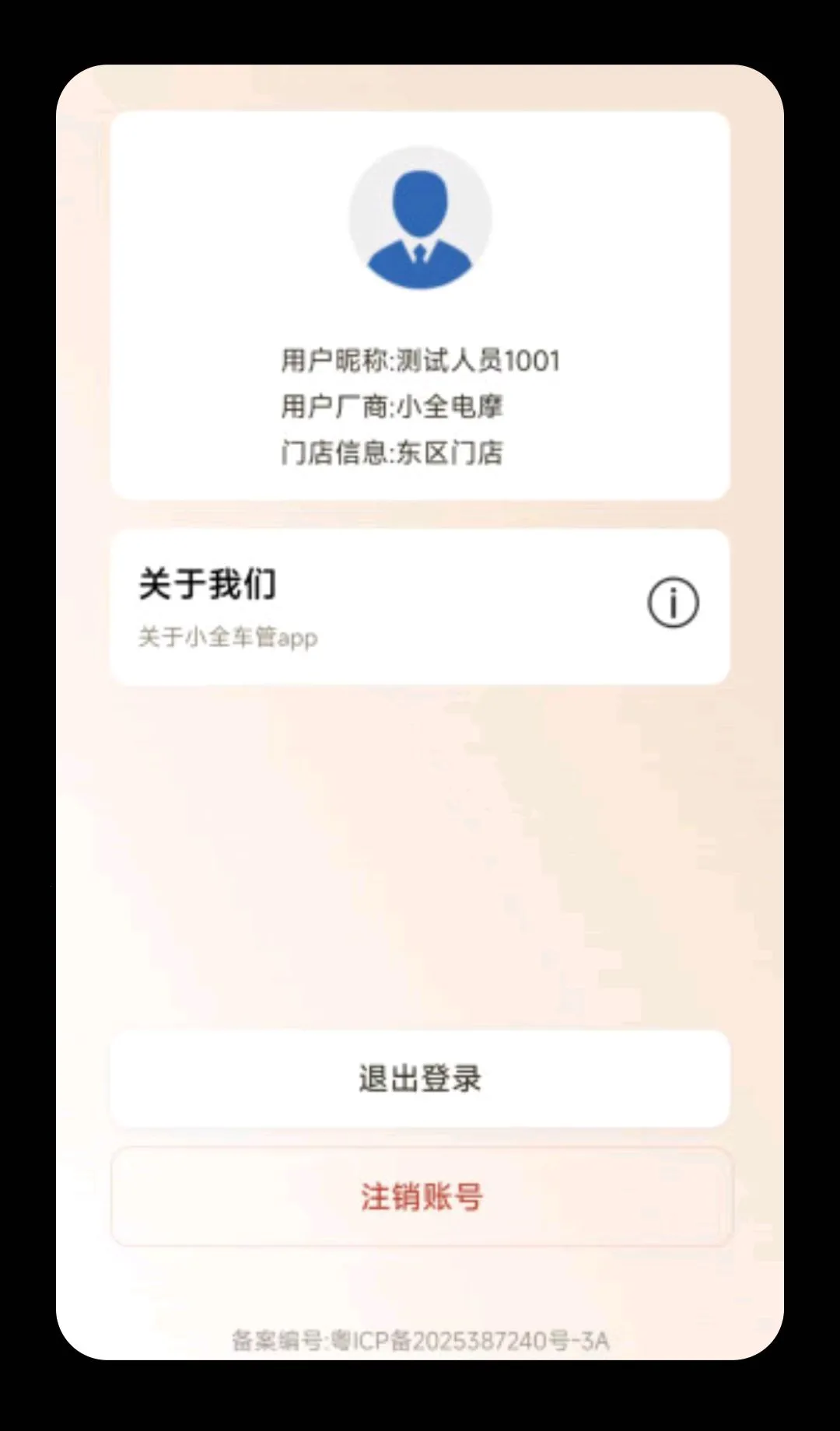Tap the blue profile avatar
840x1431 pixels.
[420, 219]
